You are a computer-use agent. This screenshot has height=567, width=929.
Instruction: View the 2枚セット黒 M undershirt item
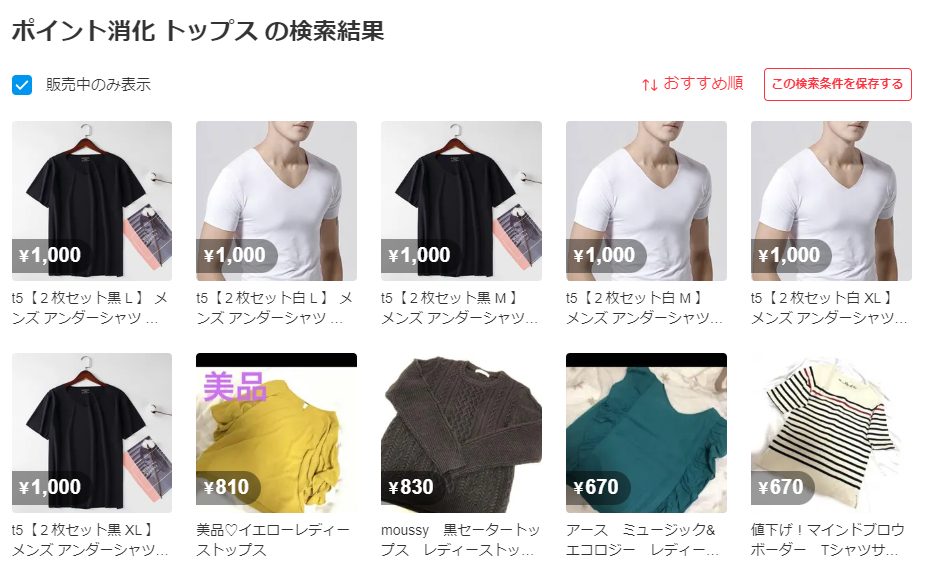tap(461, 201)
